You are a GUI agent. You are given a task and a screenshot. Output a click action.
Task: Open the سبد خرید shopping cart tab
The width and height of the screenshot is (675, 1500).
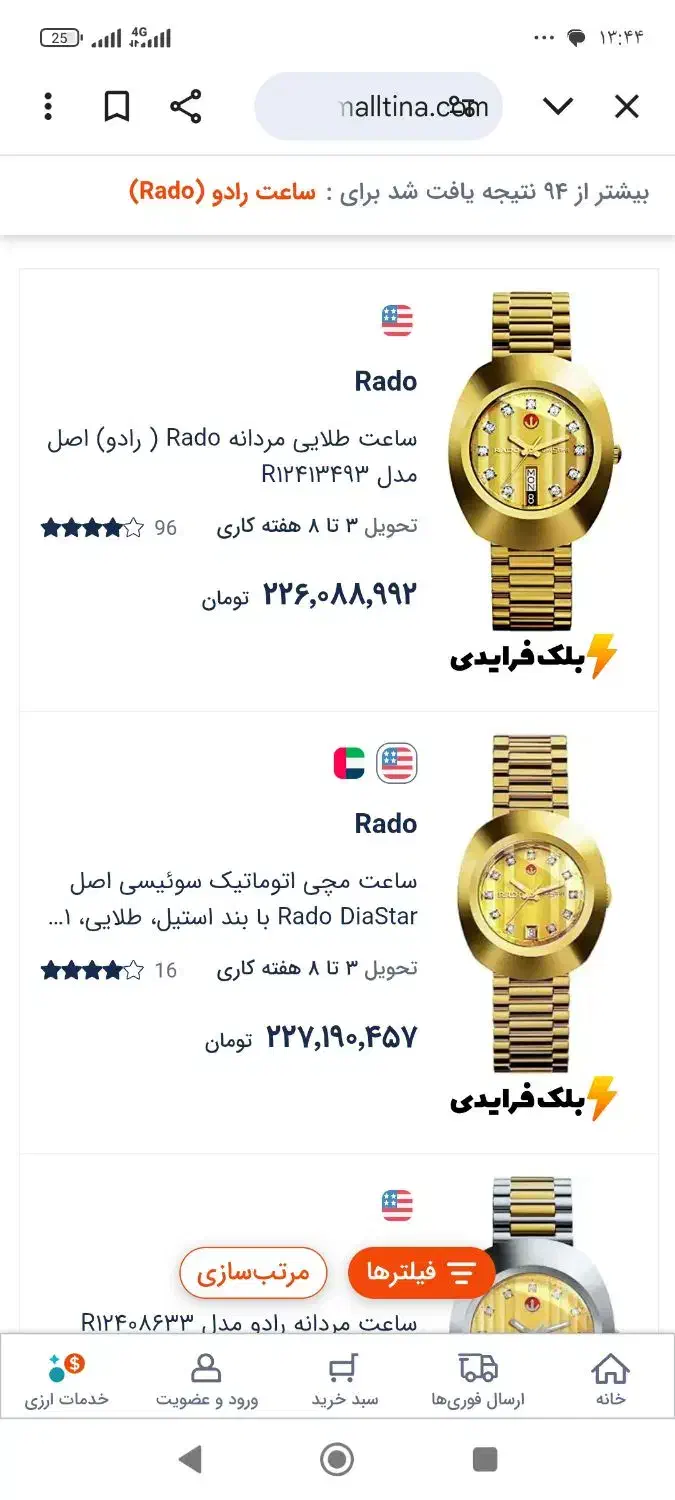point(344,1378)
